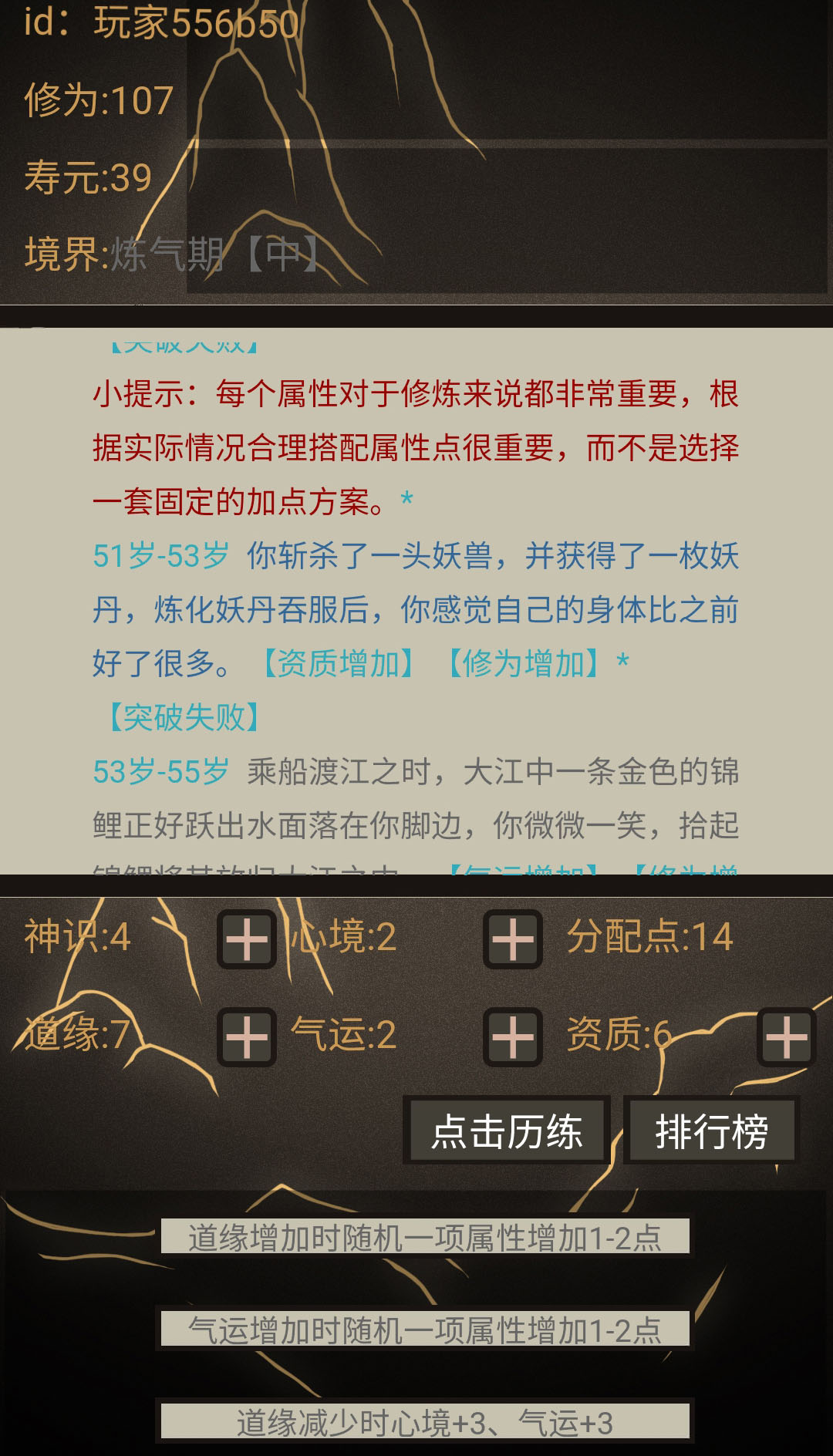Increase the 心境 attribute
The image size is (833, 1456).
coord(513,939)
